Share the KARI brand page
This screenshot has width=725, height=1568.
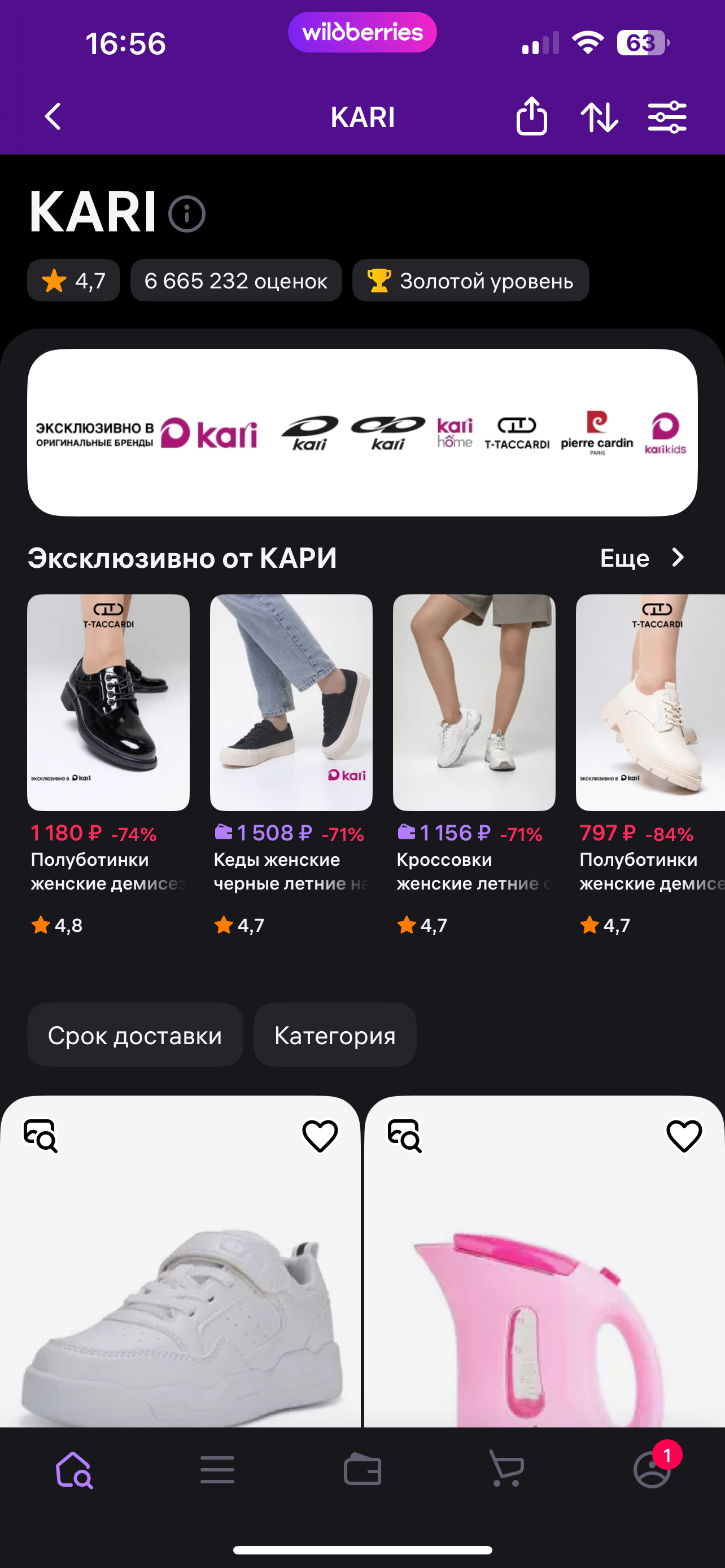[531, 116]
